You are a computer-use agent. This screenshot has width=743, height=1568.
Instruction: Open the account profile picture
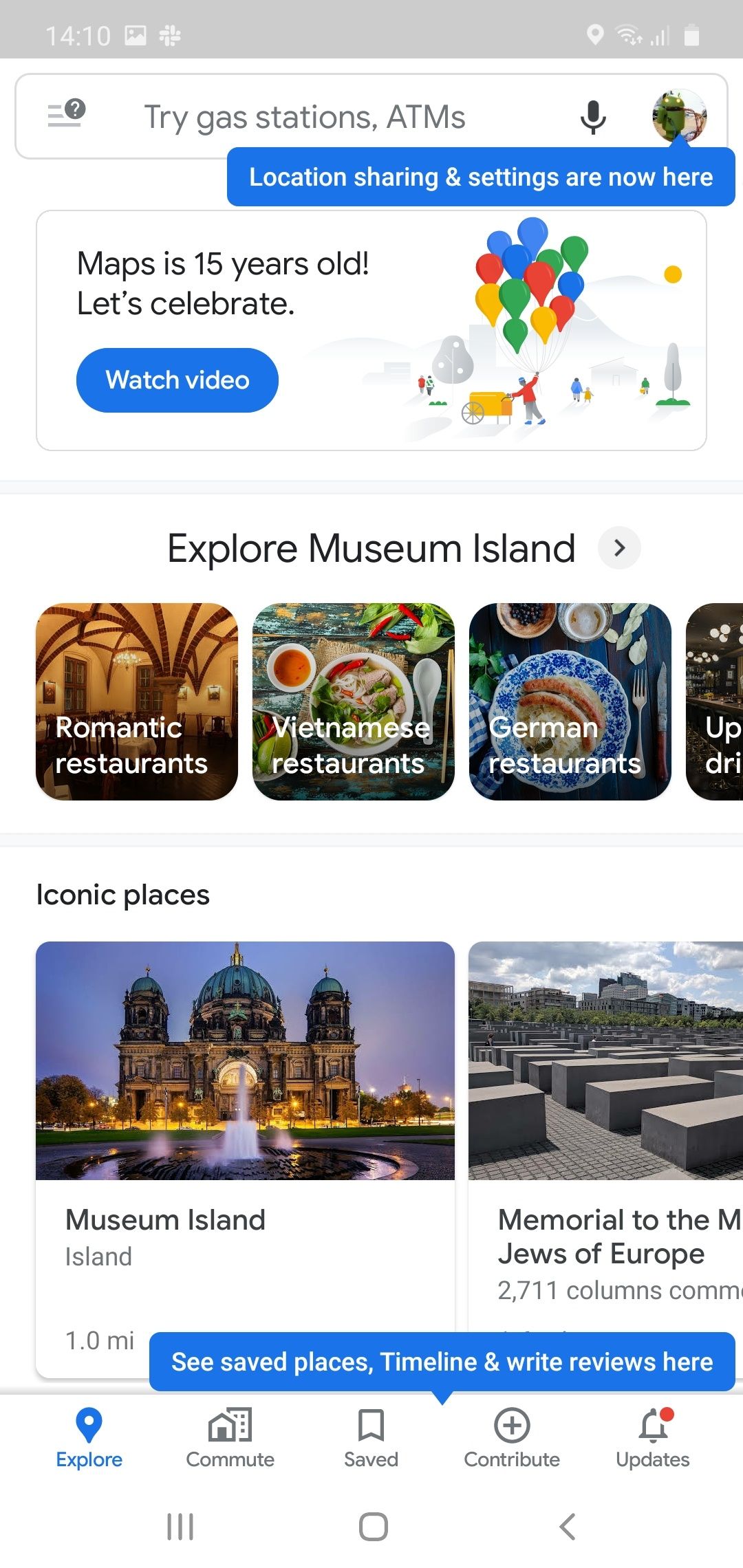[679, 116]
